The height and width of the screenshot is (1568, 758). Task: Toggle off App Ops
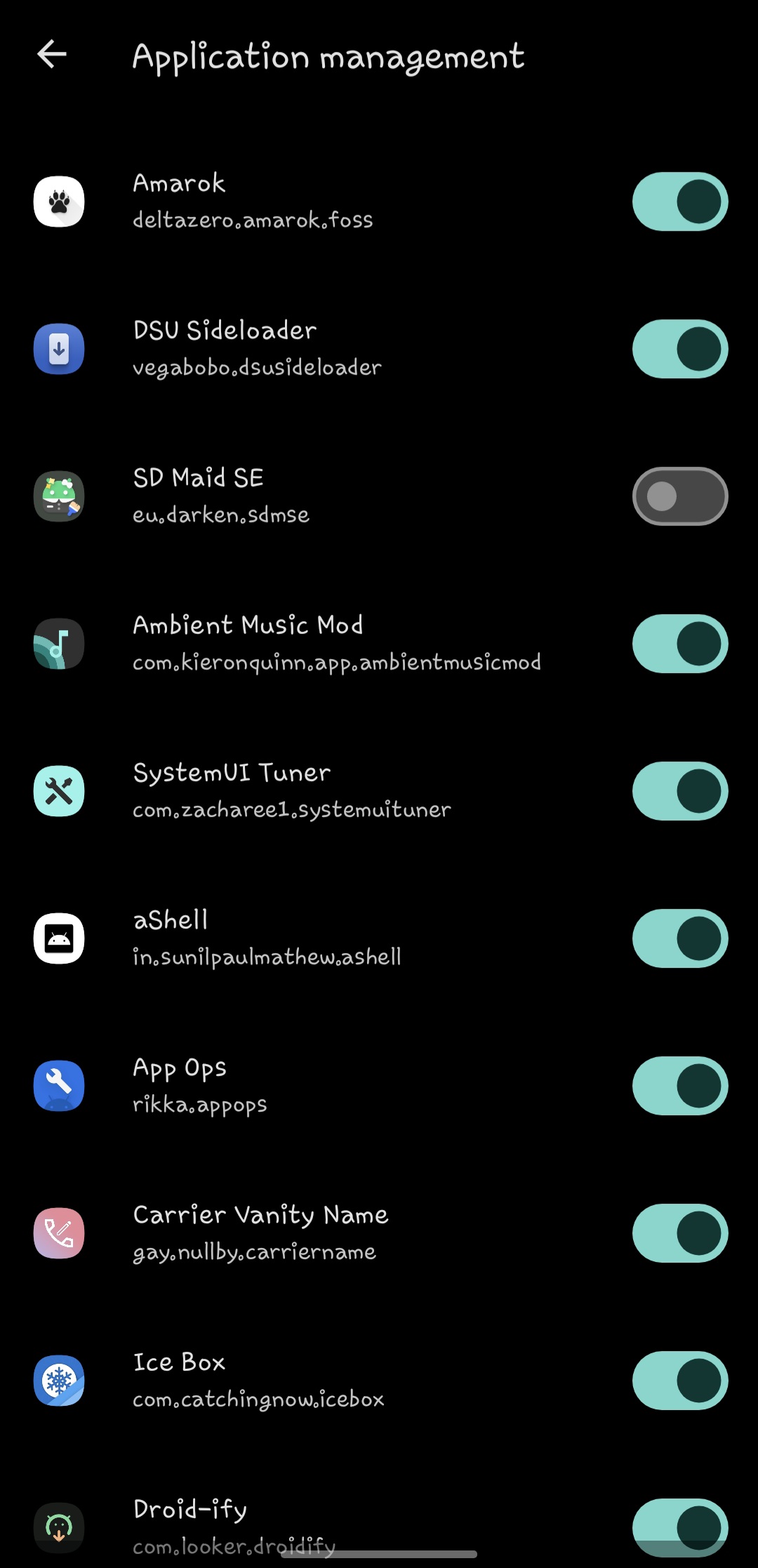coord(679,1086)
